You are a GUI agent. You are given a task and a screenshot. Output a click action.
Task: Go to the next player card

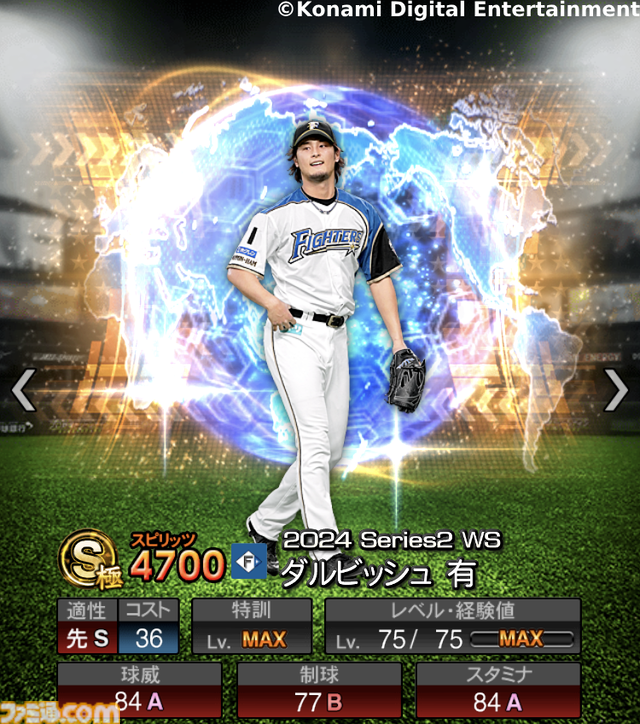point(616,390)
